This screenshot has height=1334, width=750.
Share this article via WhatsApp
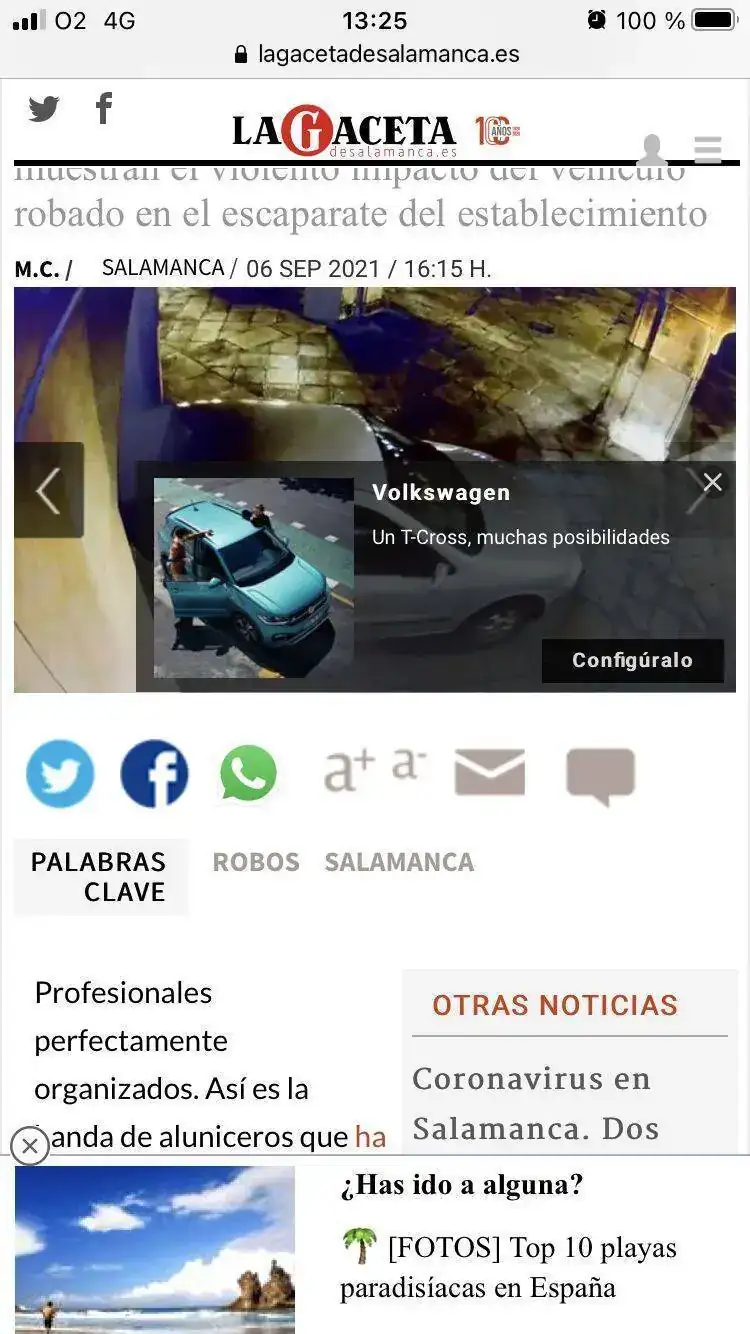click(248, 774)
